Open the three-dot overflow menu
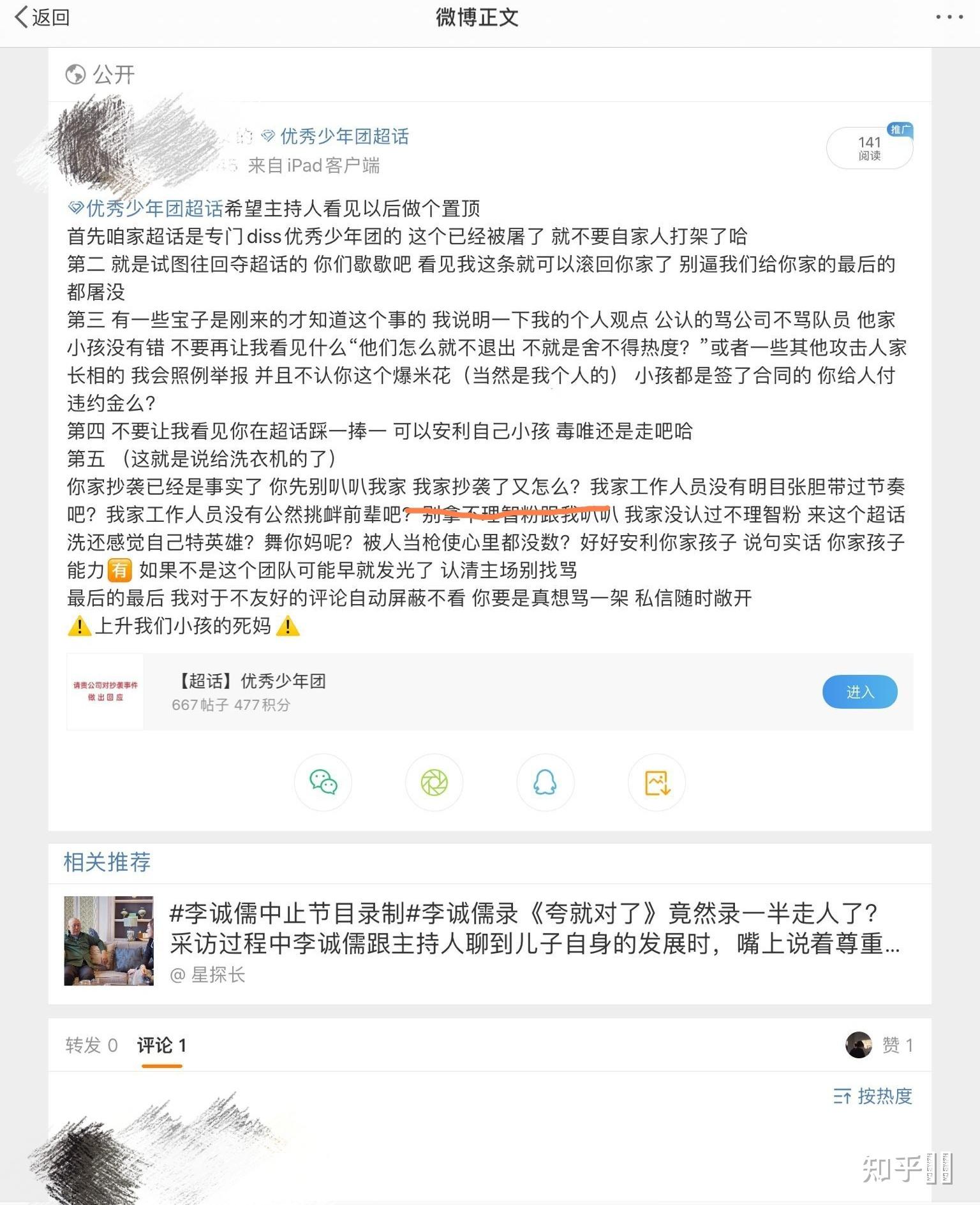Image resolution: width=980 pixels, height=1205 pixels. (949, 17)
